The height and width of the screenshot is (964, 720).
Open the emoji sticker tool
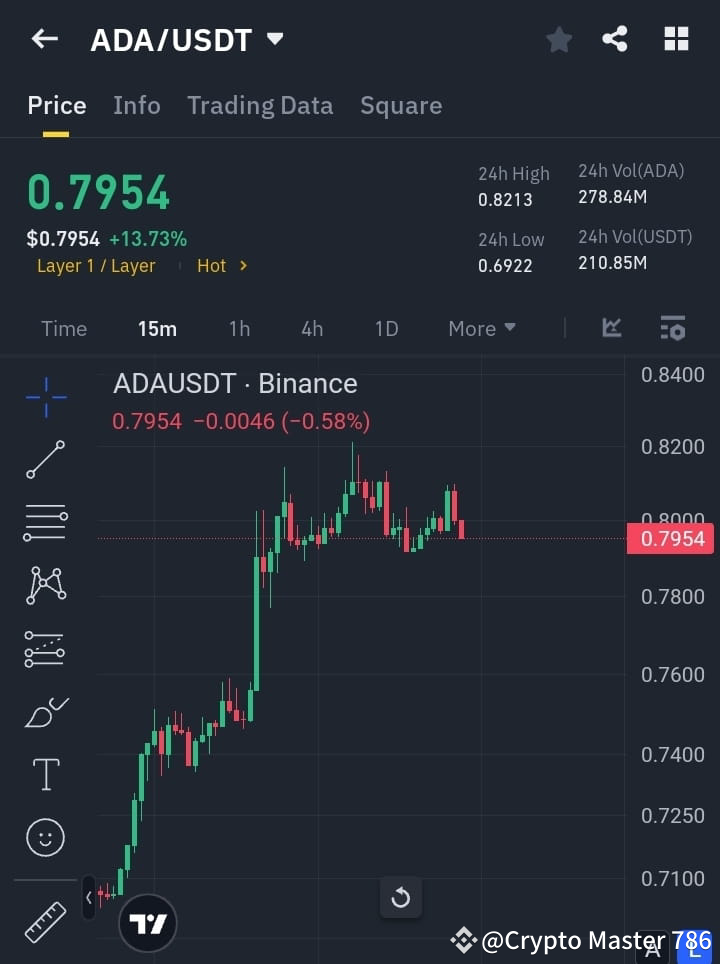tap(45, 837)
